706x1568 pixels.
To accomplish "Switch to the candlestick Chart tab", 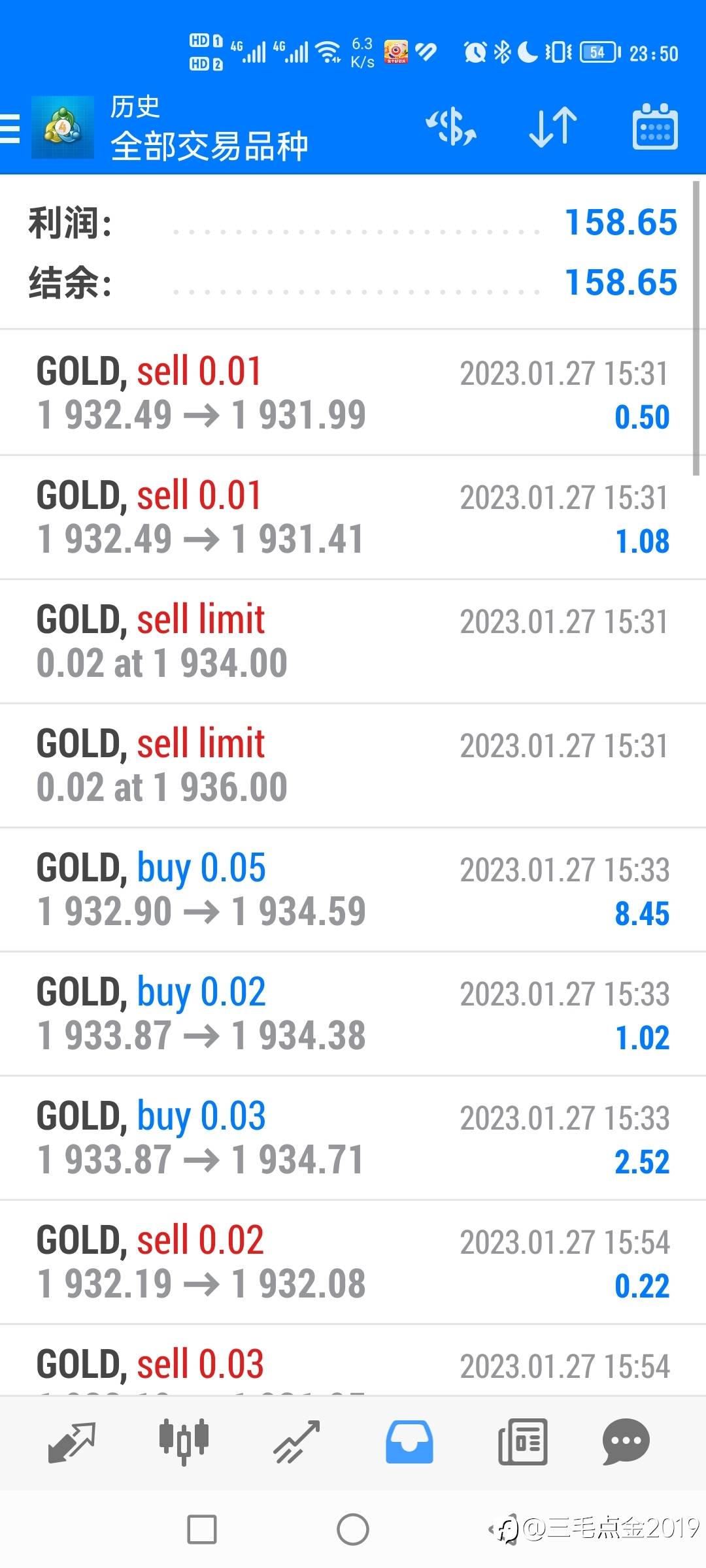I will click(184, 1441).
